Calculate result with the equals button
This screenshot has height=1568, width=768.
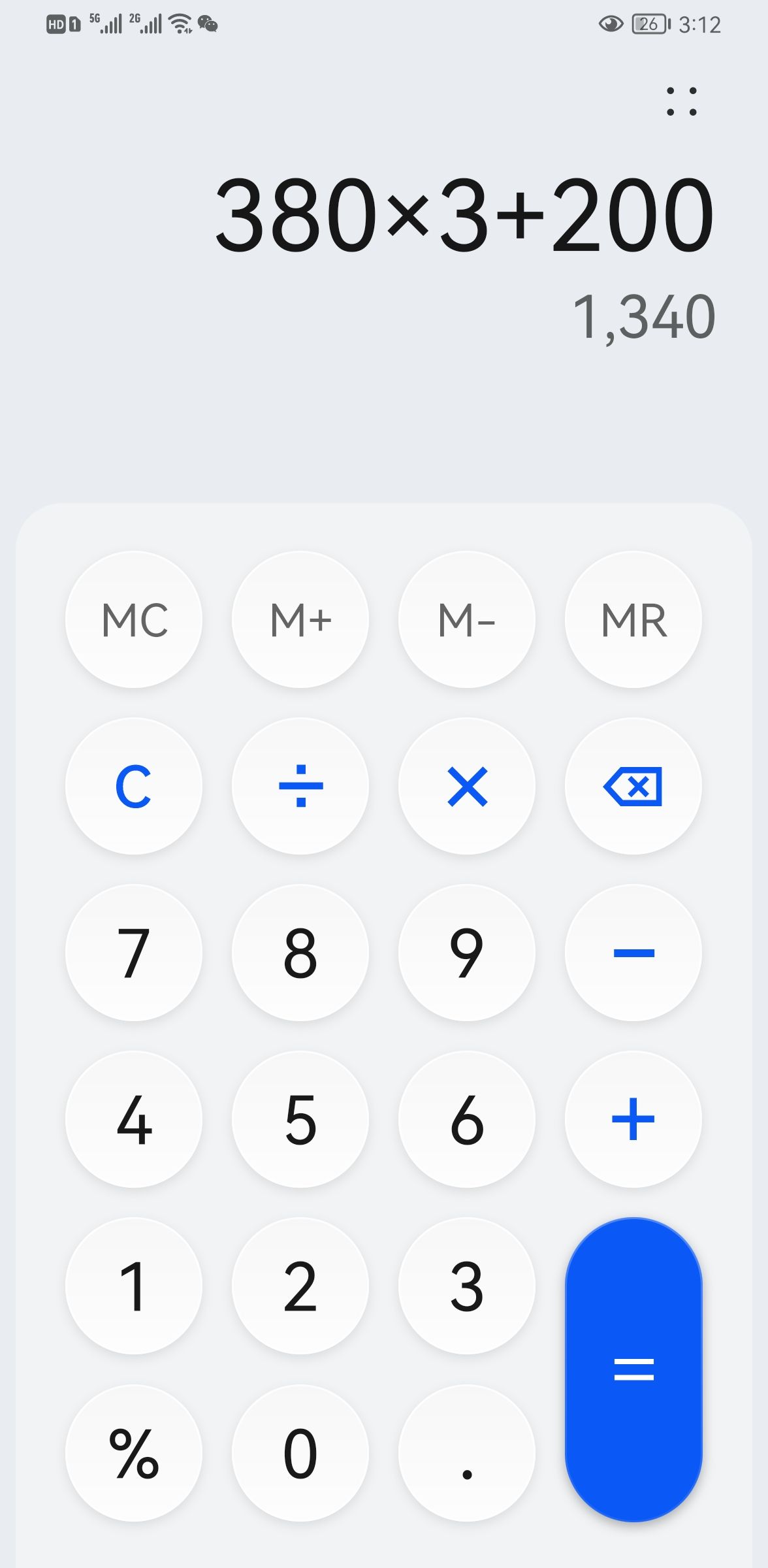pos(633,1369)
